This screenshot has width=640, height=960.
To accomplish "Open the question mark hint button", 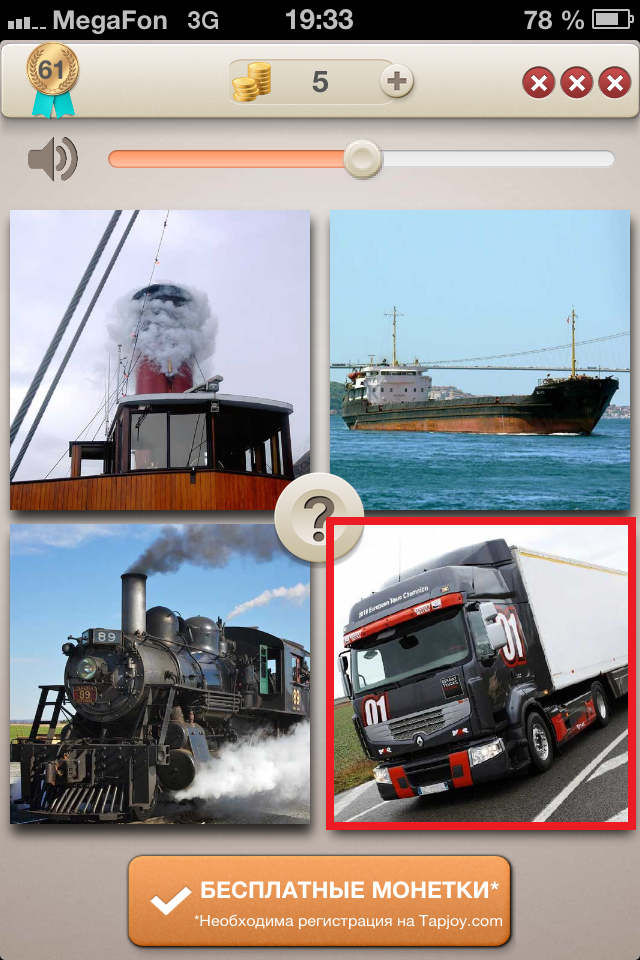I will (x=319, y=518).
